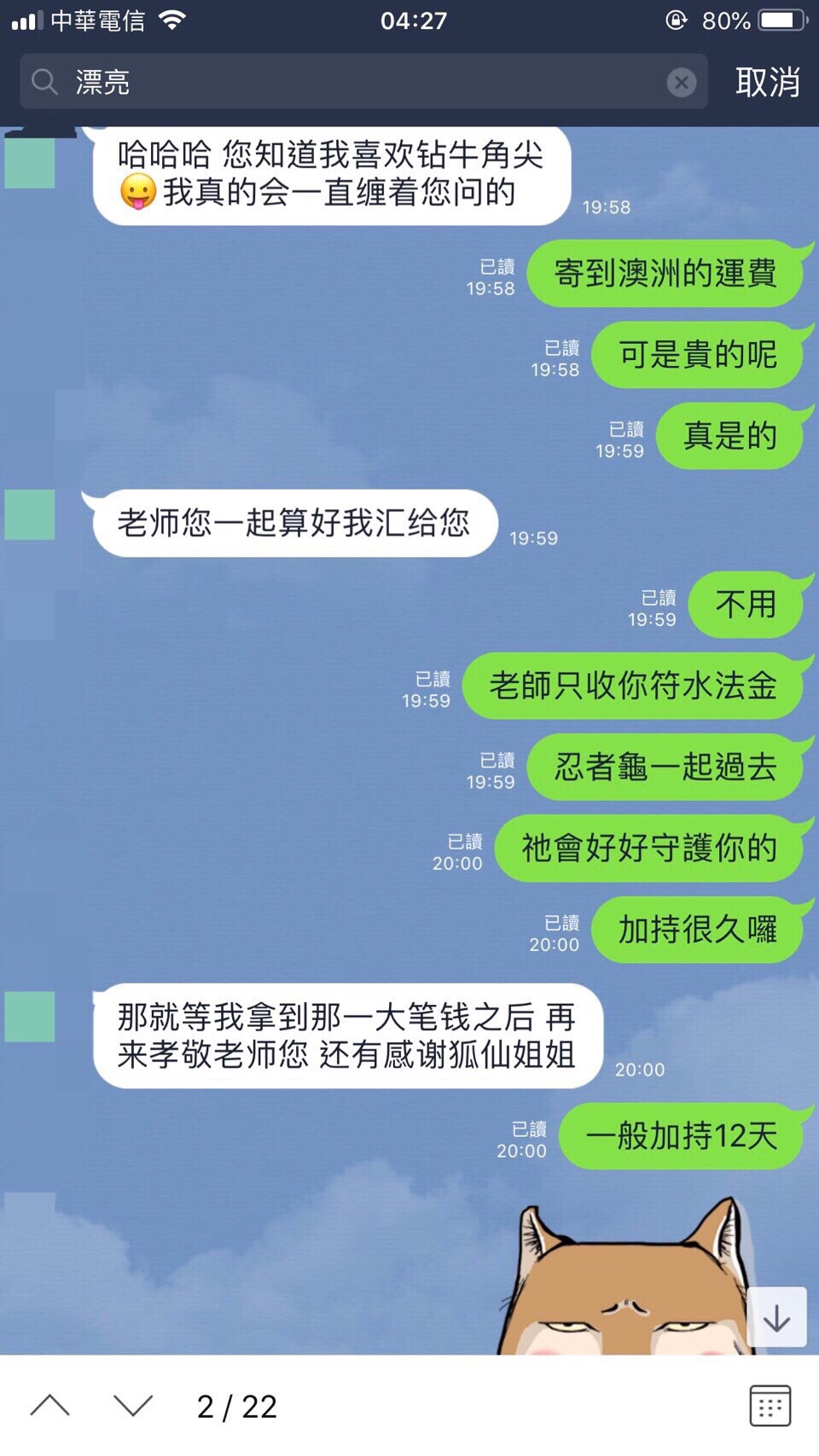Viewport: 819px width, 1456px height.
Task: Jump to latest messages with down-arrow button
Action: click(776, 1317)
